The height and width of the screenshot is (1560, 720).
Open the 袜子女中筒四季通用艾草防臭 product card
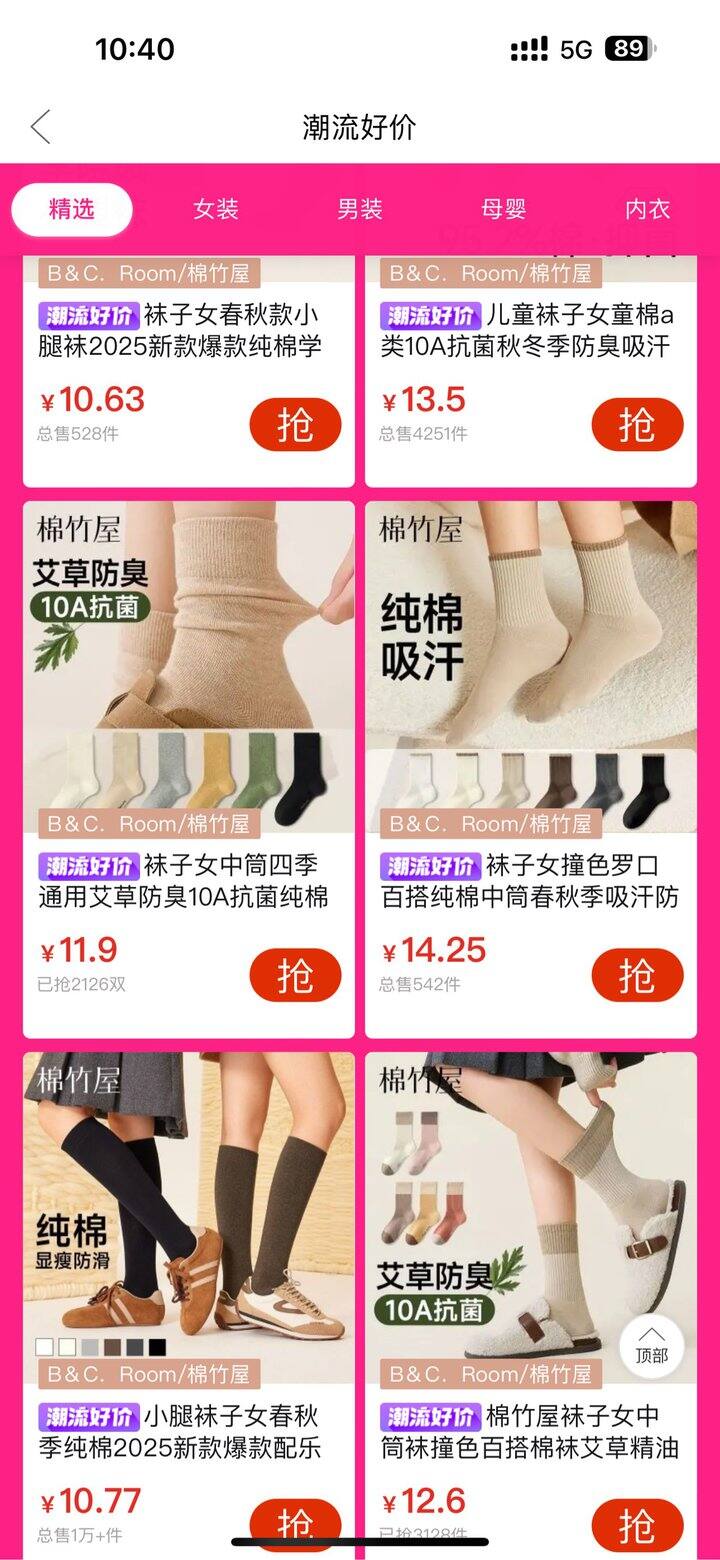pyautogui.click(x=188, y=700)
